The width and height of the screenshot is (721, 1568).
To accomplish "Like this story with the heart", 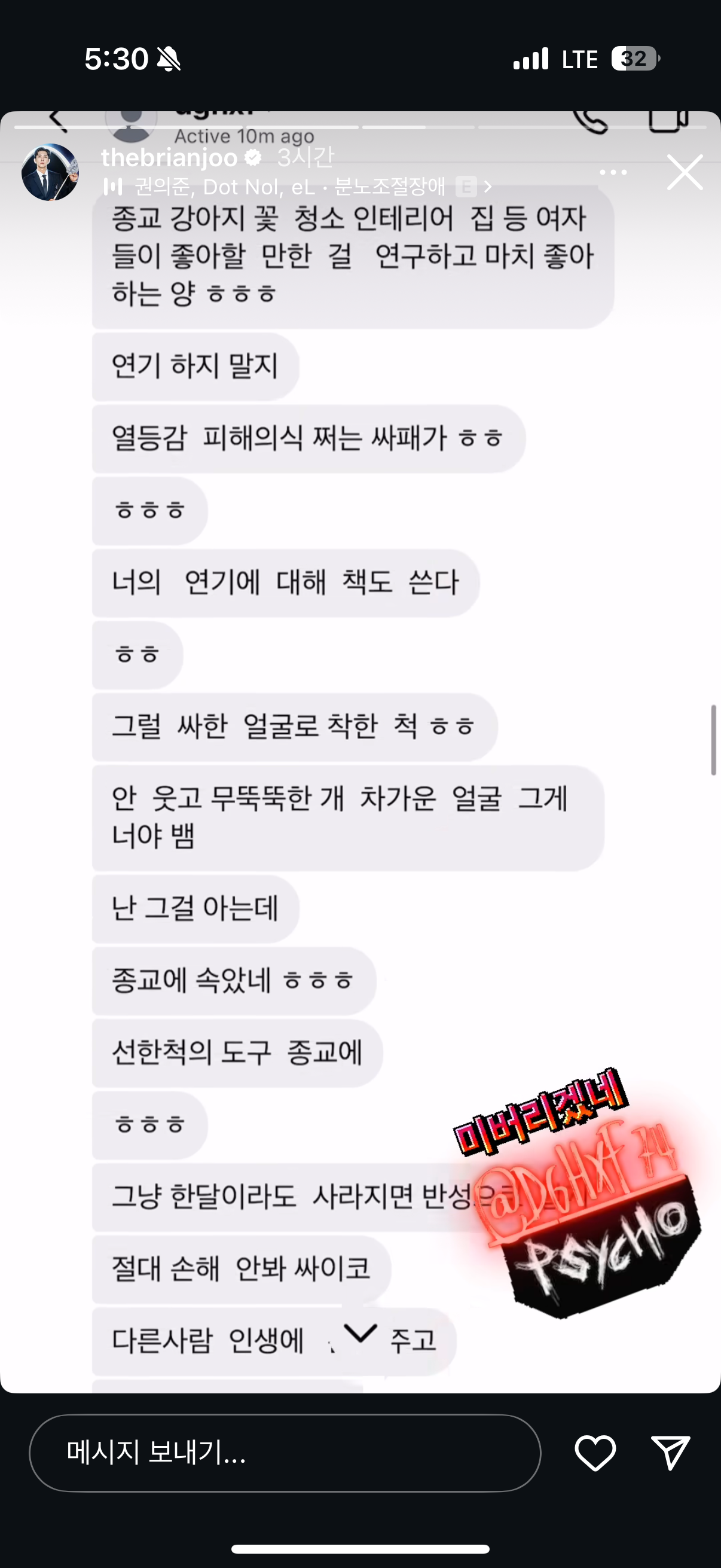I will pyautogui.click(x=595, y=1453).
